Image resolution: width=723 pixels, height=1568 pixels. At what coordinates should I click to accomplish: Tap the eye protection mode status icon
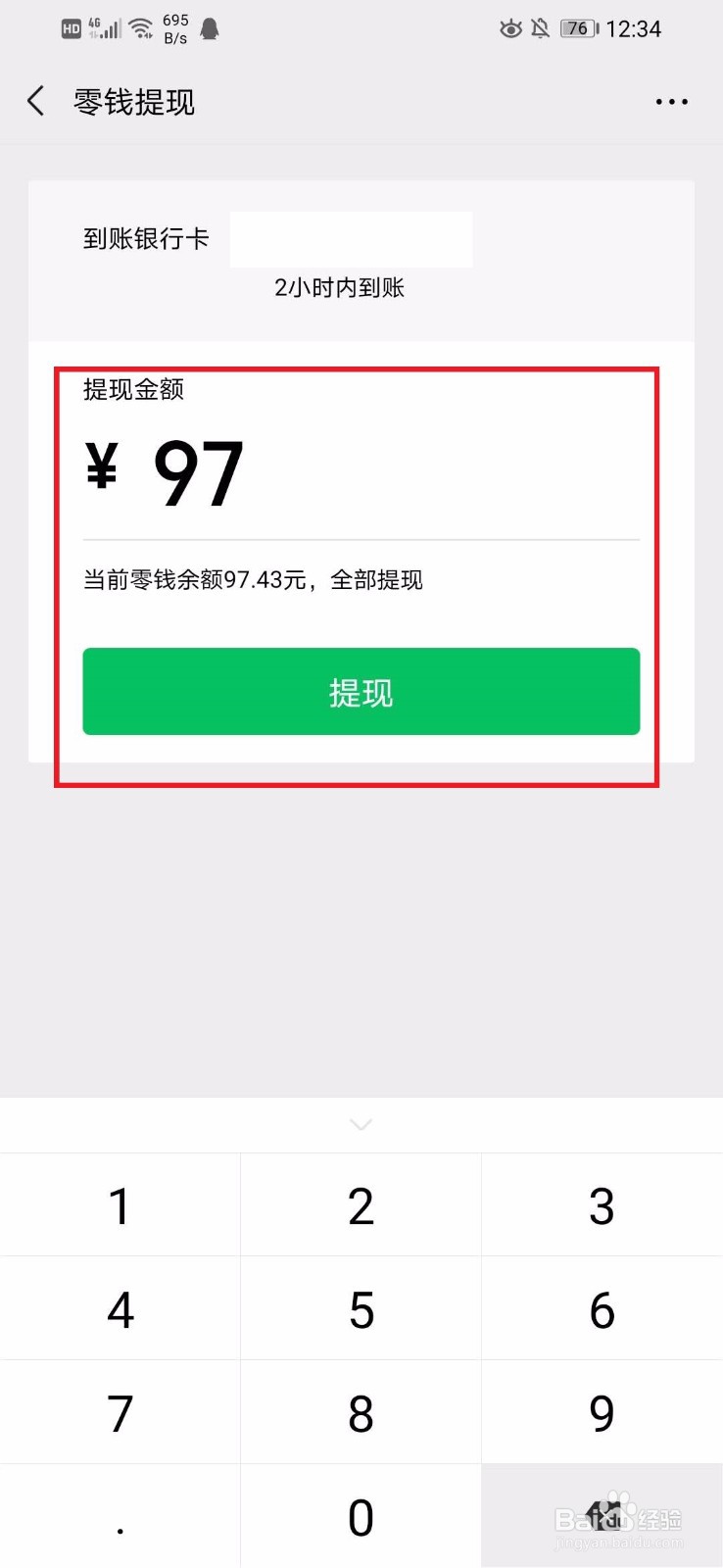[510, 28]
